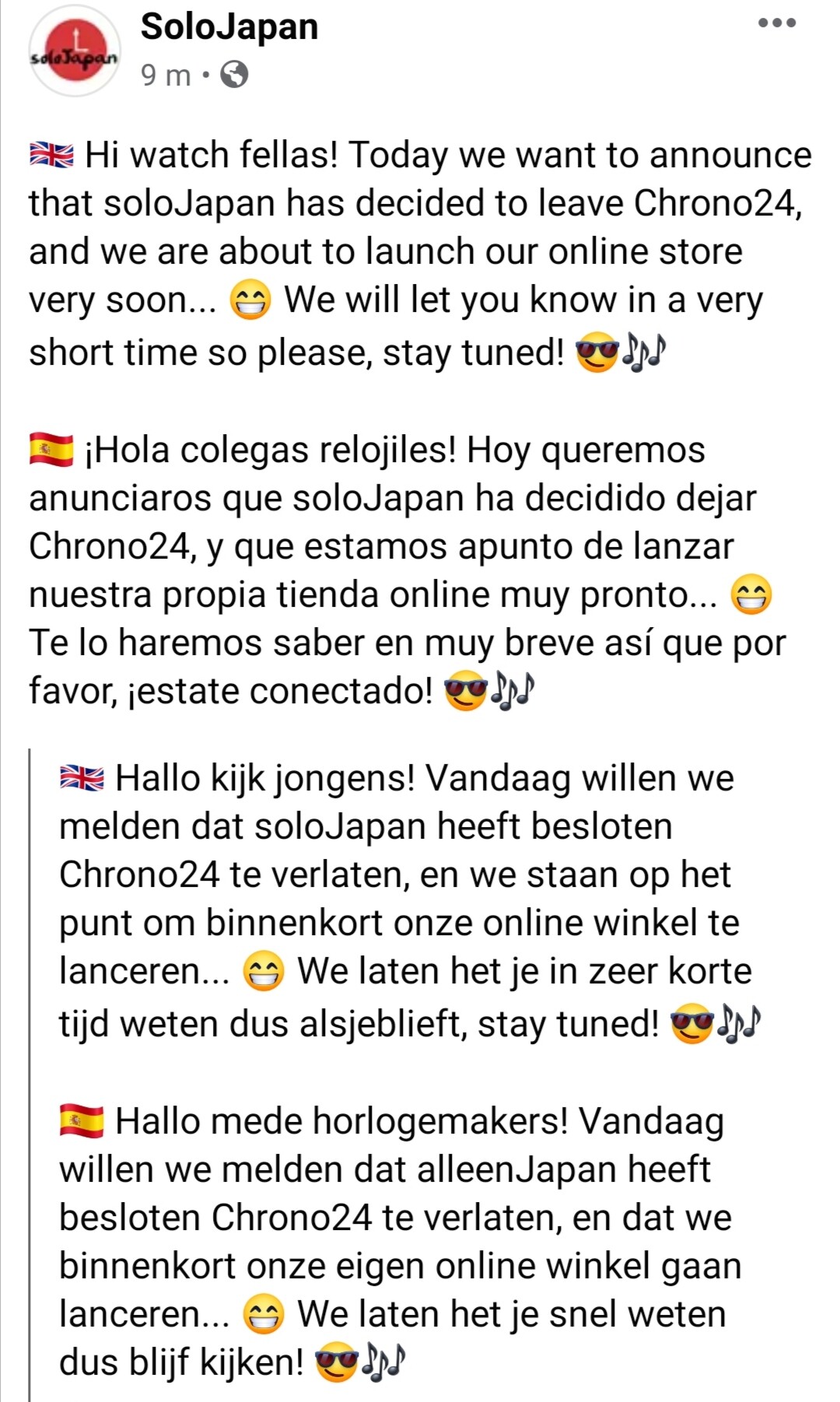Open SoloJapan's profile picture

click(x=75, y=51)
